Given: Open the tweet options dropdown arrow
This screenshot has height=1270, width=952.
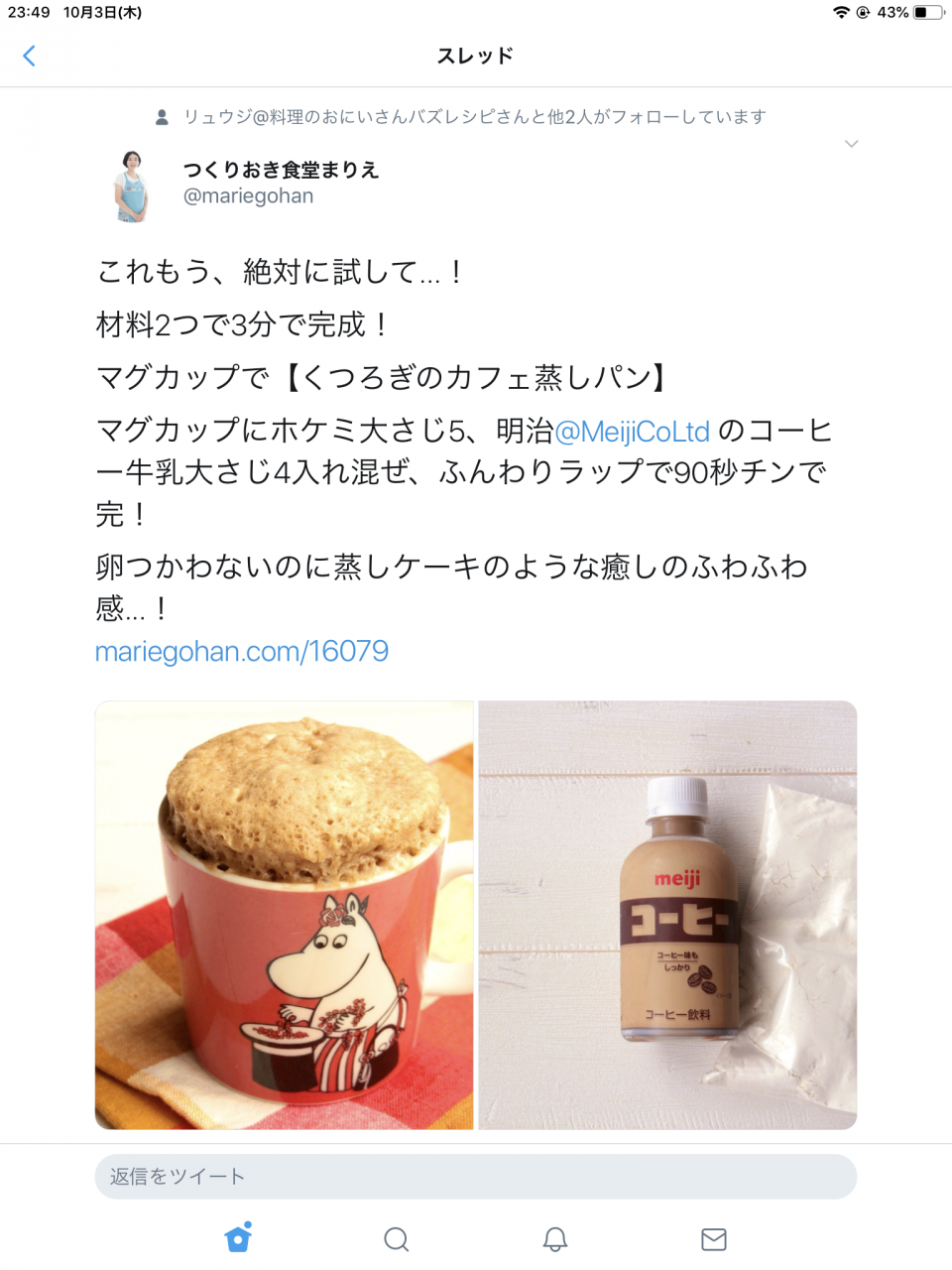Looking at the screenshot, I should [851, 145].
